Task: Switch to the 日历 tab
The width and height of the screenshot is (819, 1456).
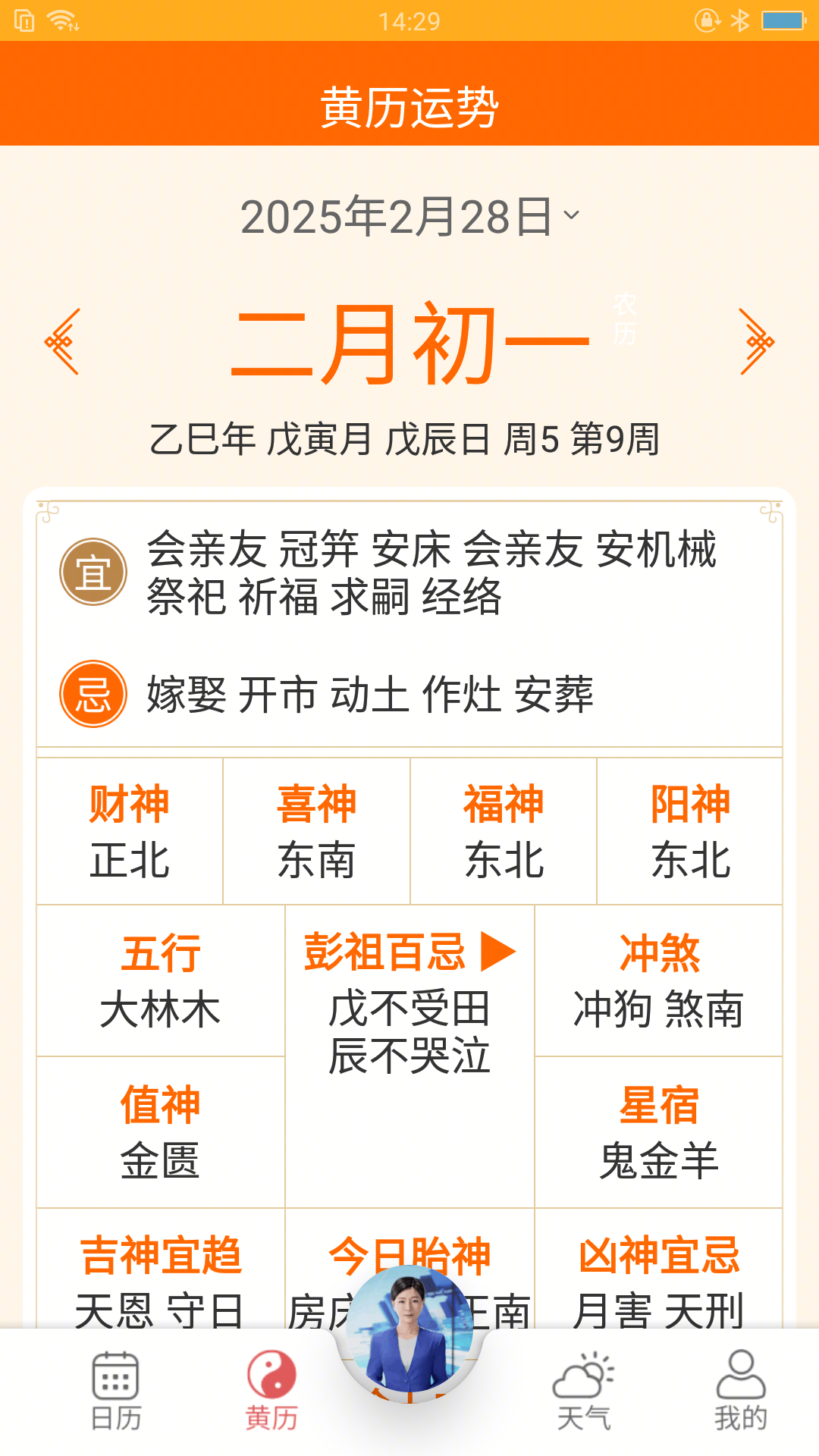Action: click(115, 1391)
